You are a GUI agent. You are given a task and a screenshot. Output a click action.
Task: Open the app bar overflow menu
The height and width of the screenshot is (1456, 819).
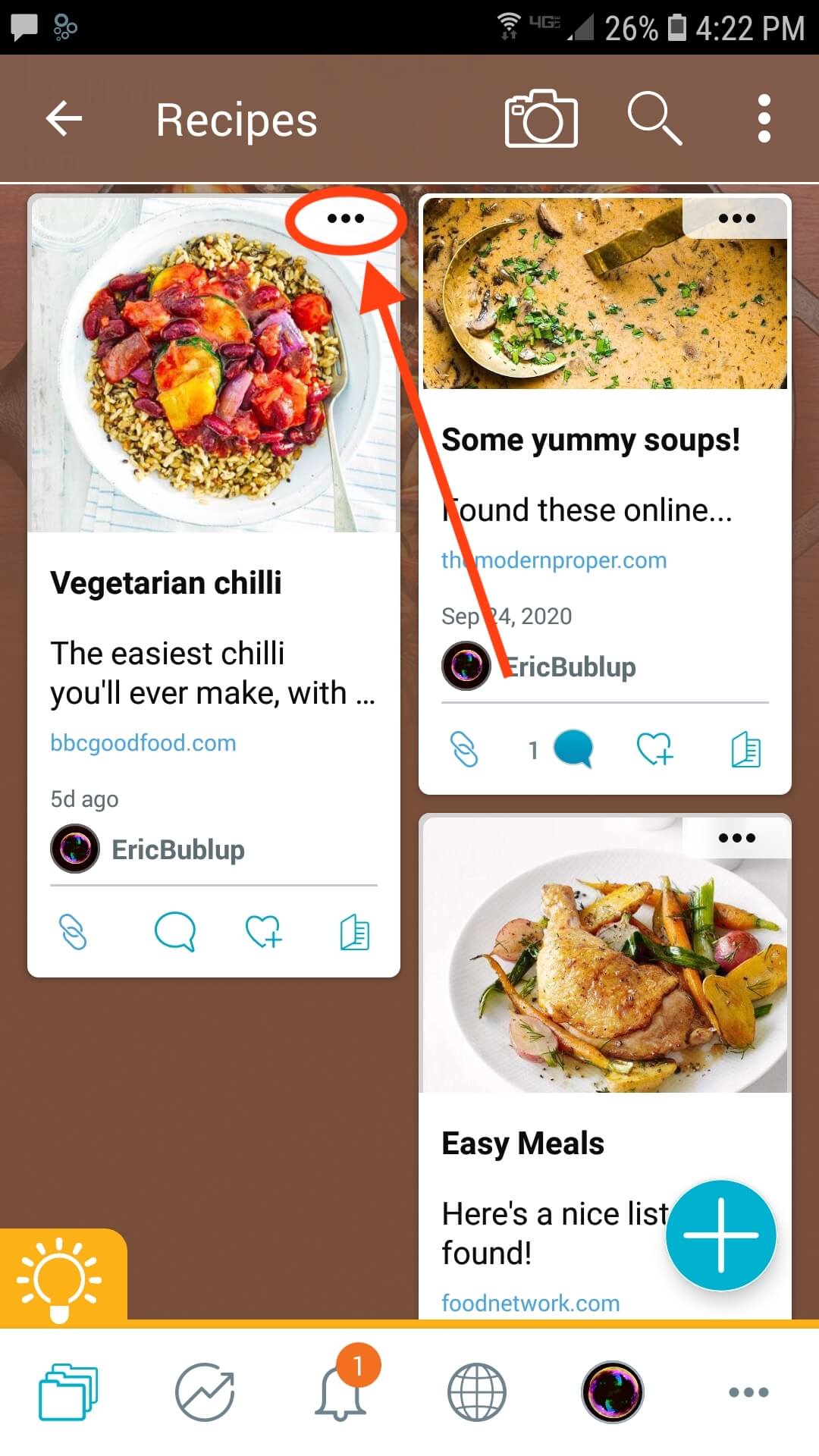[764, 118]
